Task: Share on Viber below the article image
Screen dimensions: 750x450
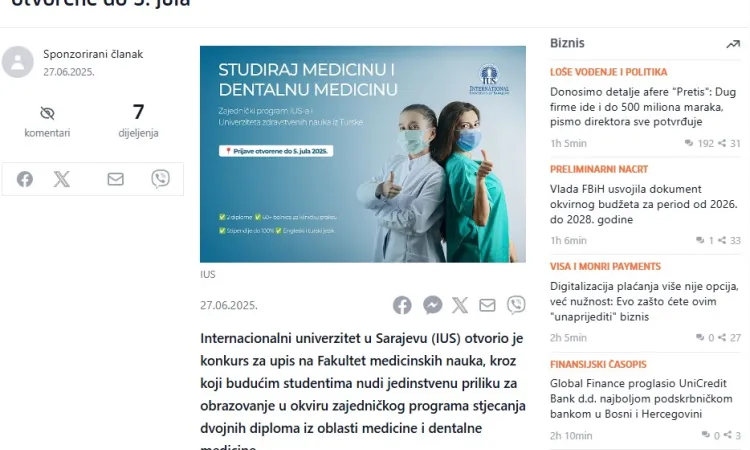Action: [516, 305]
